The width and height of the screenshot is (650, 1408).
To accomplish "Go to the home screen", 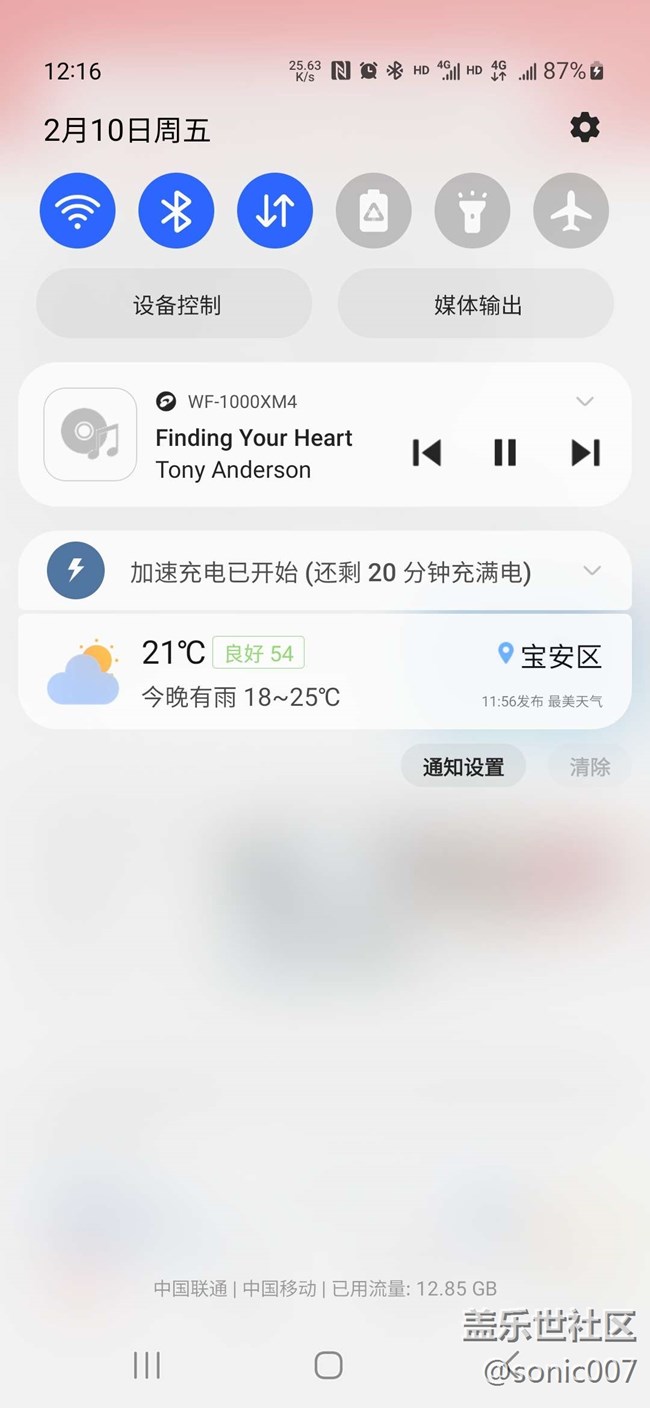I will click(328, 1365).
